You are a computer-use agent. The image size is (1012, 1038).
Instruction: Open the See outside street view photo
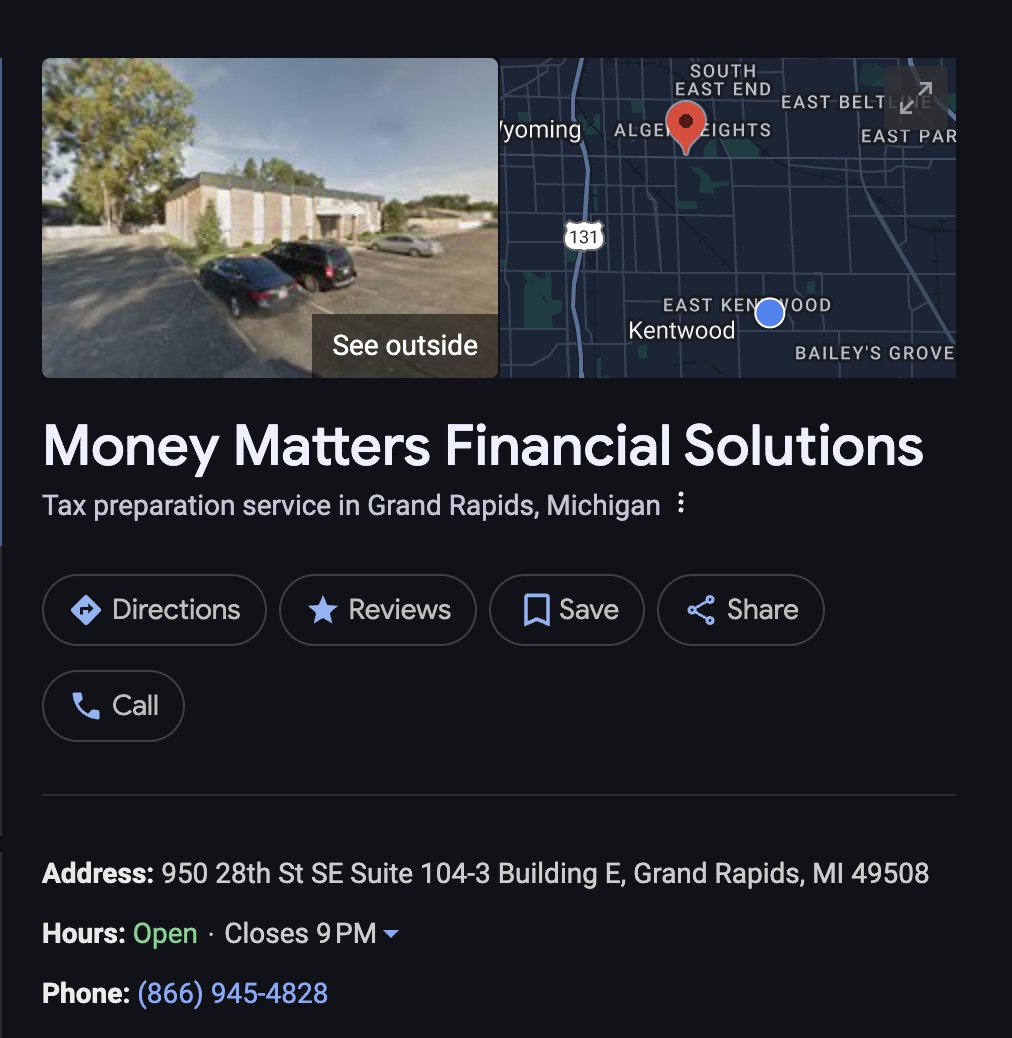click(270, 218)
